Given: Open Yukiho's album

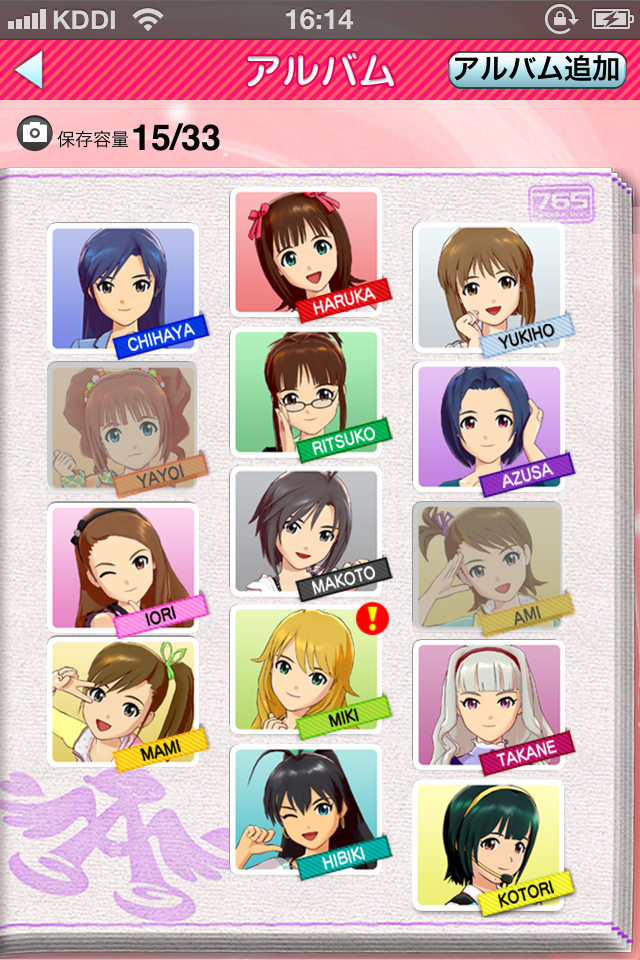Looking at the screenshot, I should (x=488, y=288).
